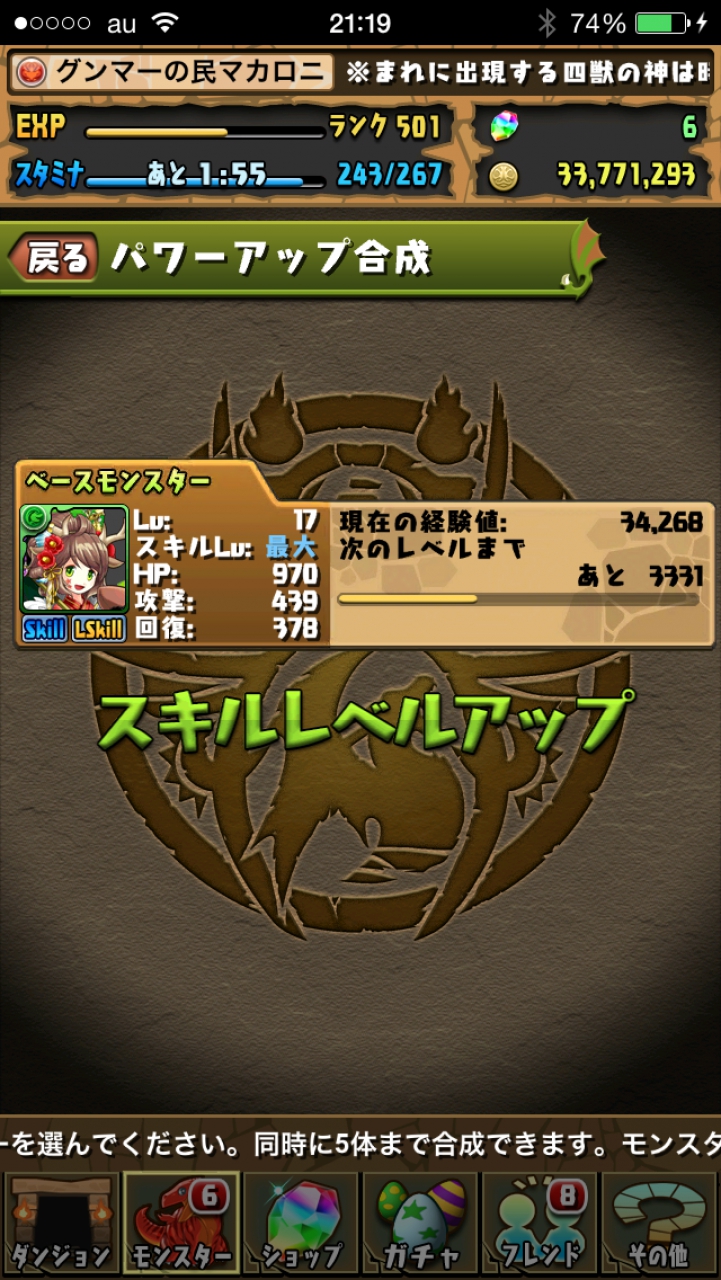Tap the 戻る back button
The width and height of the screenshot is (721, 1280).
54,258
